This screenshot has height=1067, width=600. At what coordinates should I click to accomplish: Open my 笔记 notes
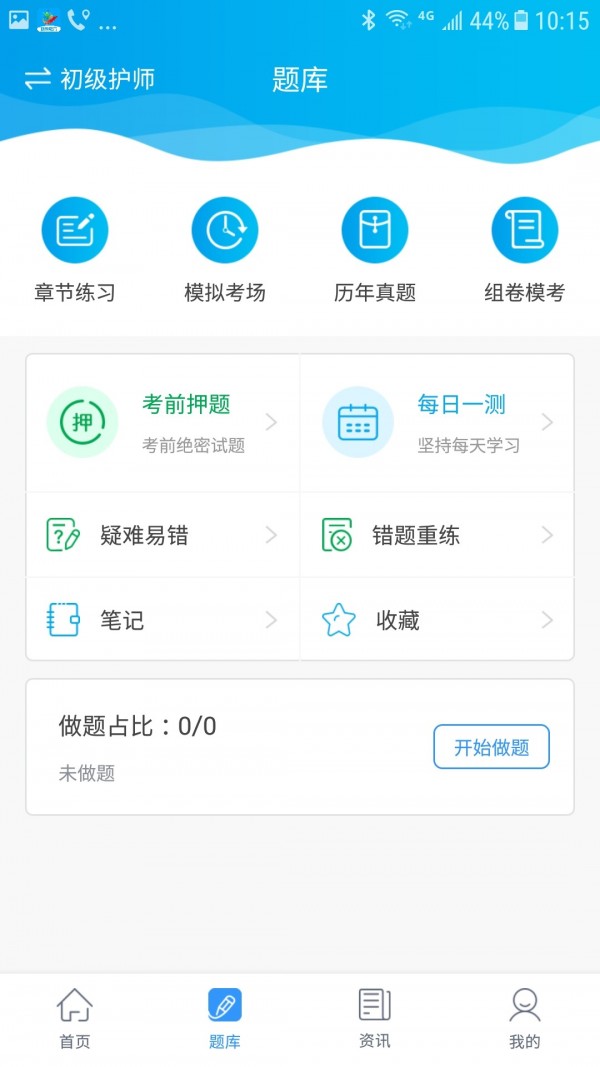click(163, 620)
